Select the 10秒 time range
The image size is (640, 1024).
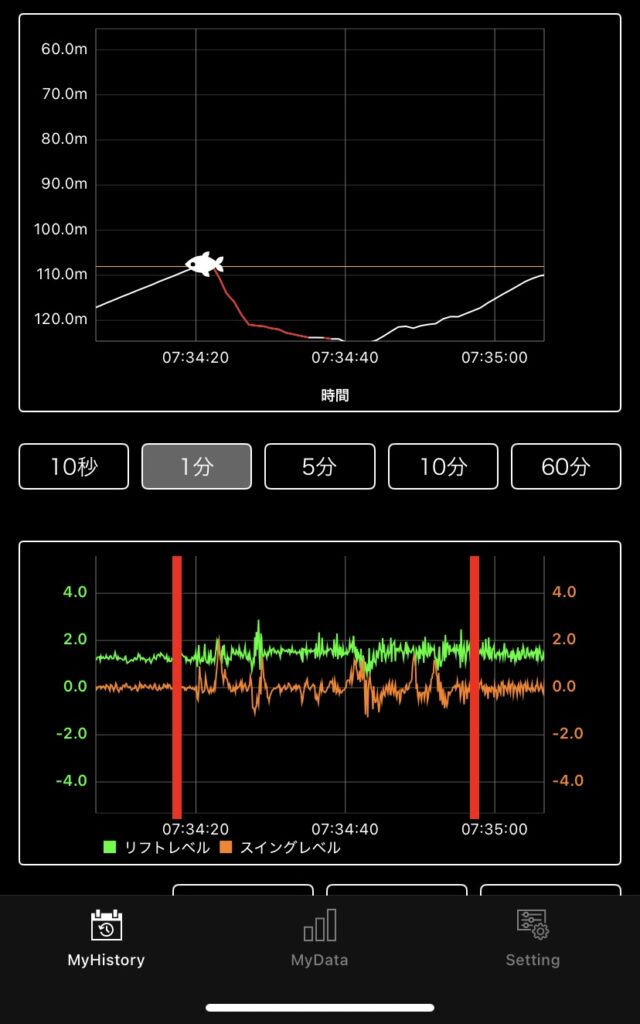[74, 467]
